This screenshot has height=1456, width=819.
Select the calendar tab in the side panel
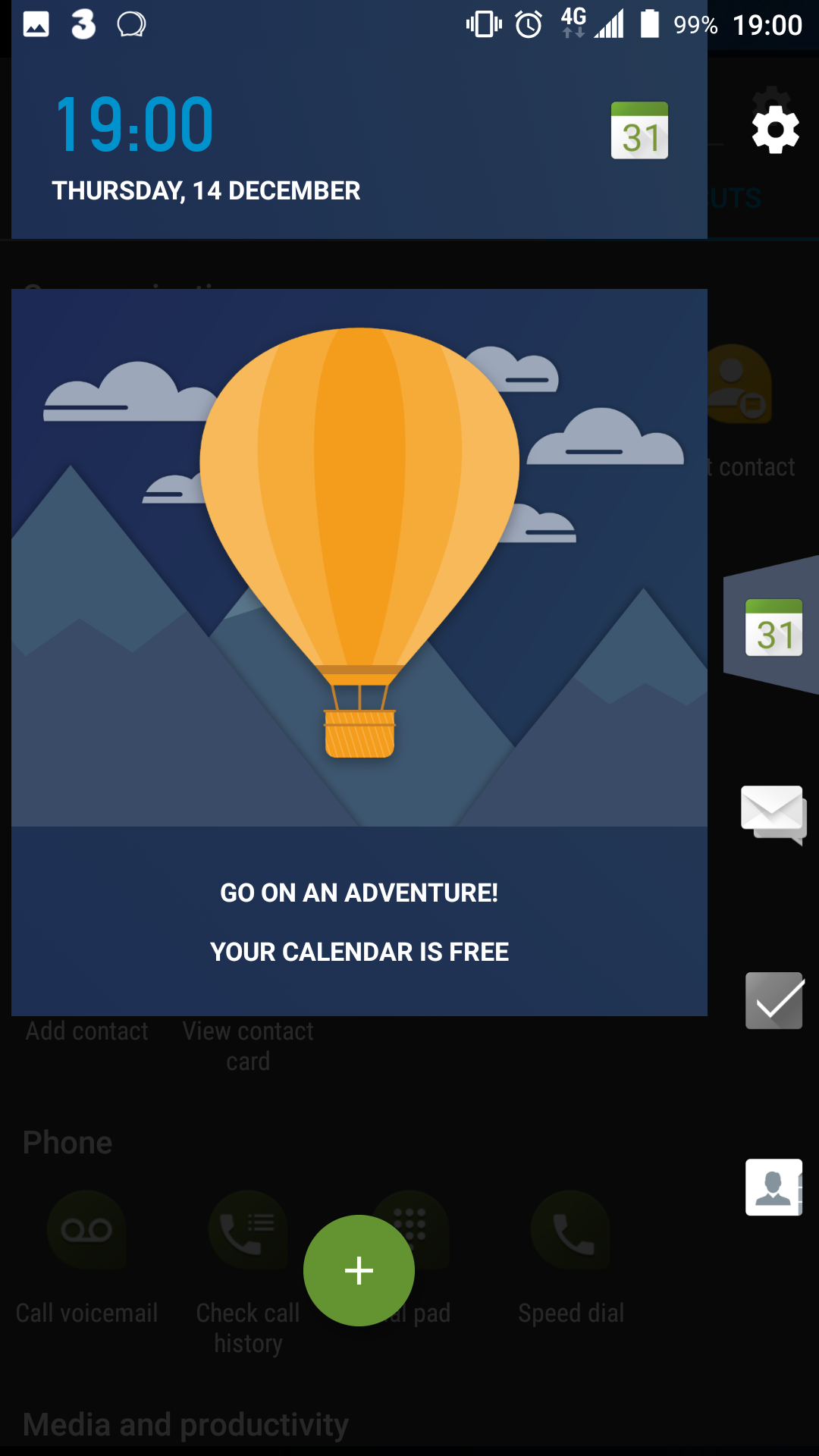773,628
